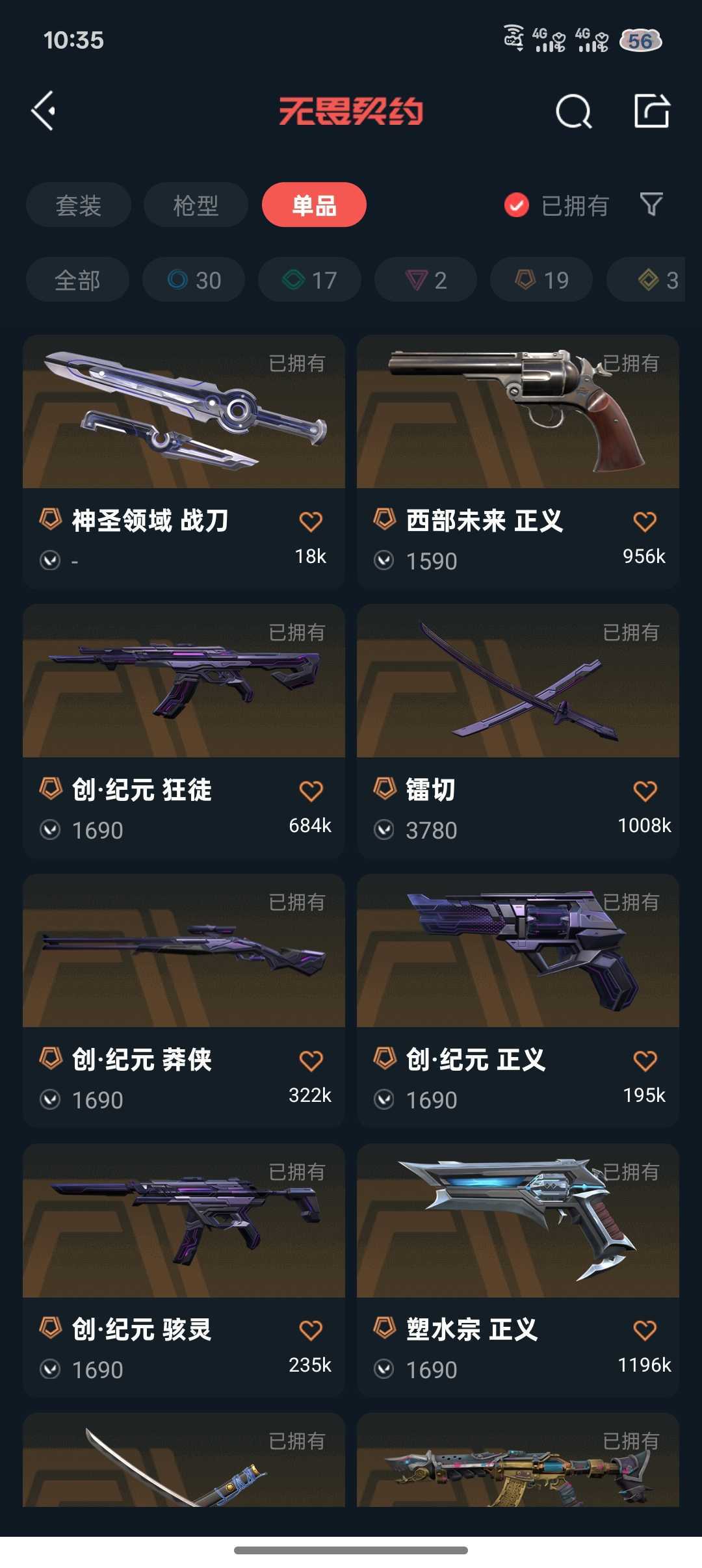Filter by the tier chip showing 30
The height and width of the screenshot is (1568, 702).
click(194, 280)
